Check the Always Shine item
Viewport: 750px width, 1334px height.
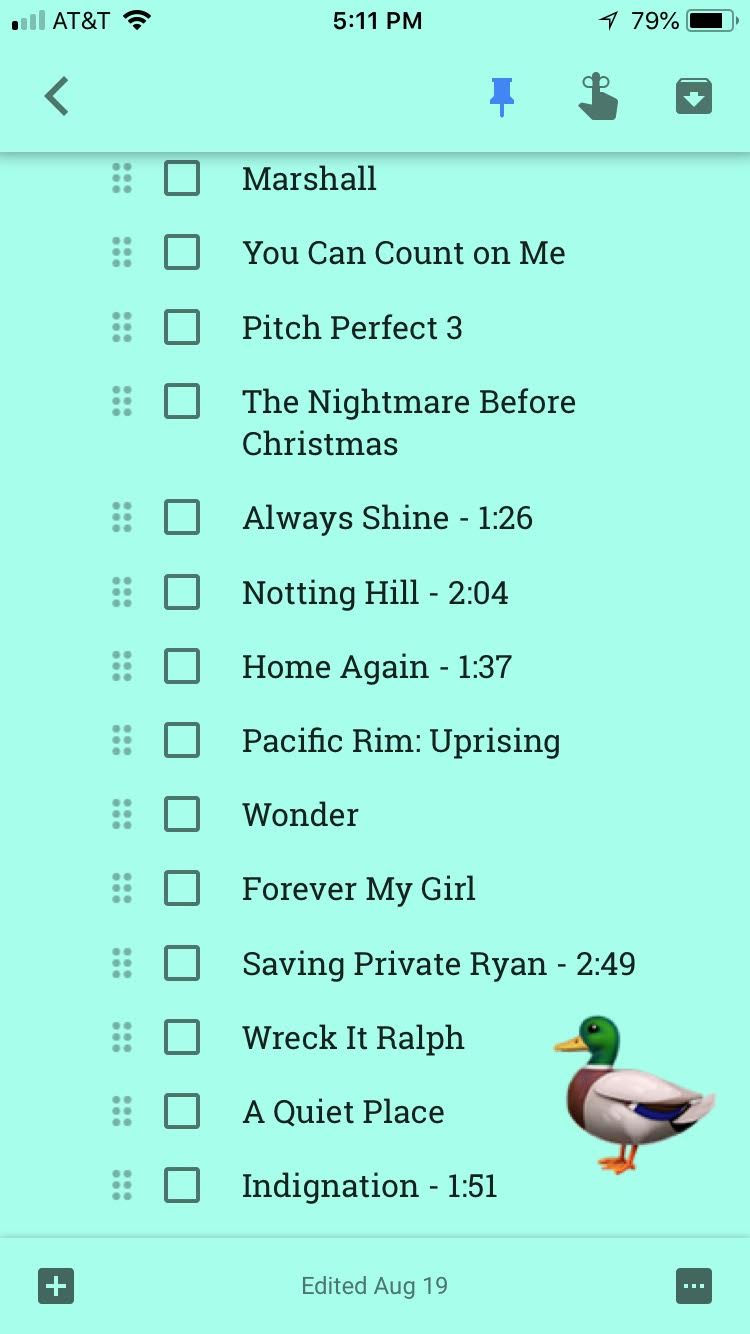[x=182, y=518]
